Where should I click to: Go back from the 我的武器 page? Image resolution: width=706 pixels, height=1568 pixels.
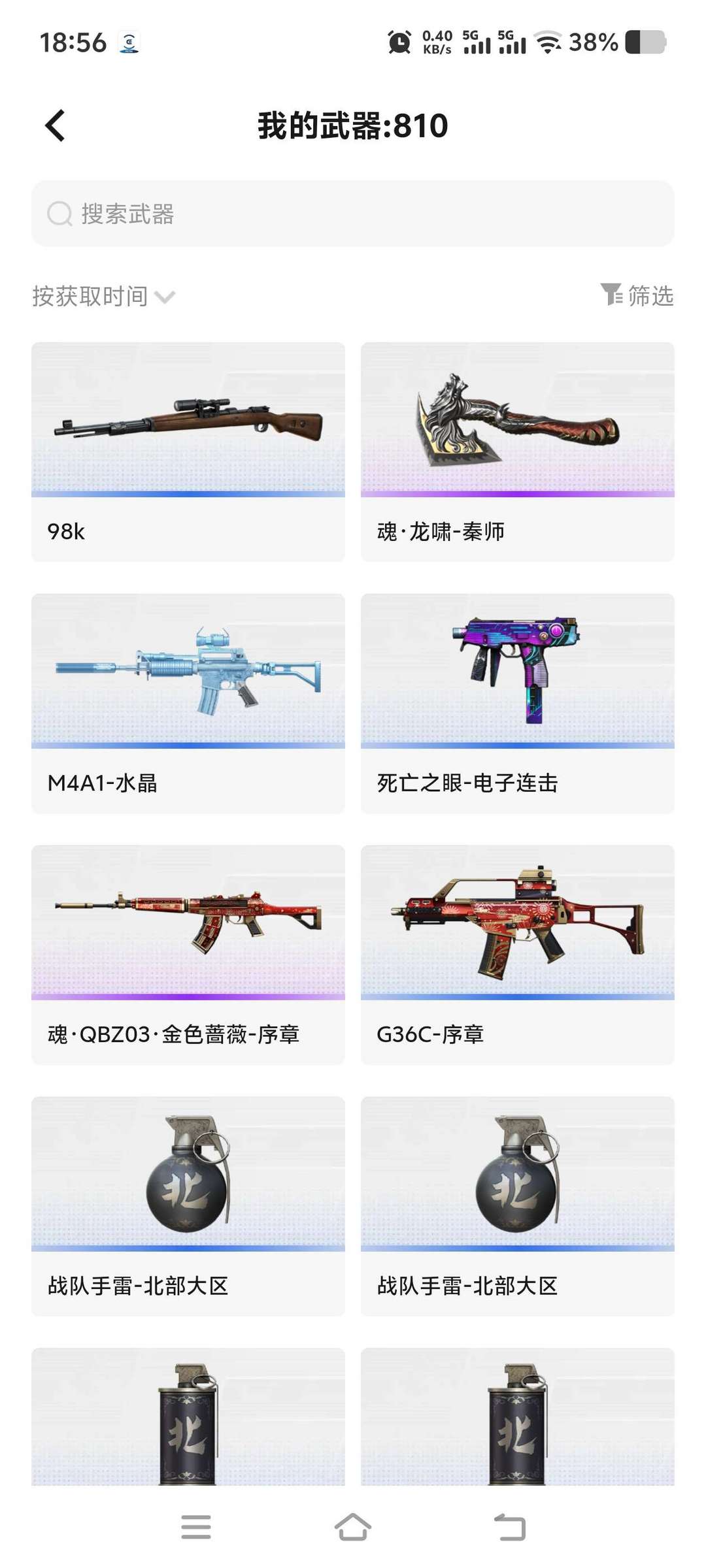point(56,125)
